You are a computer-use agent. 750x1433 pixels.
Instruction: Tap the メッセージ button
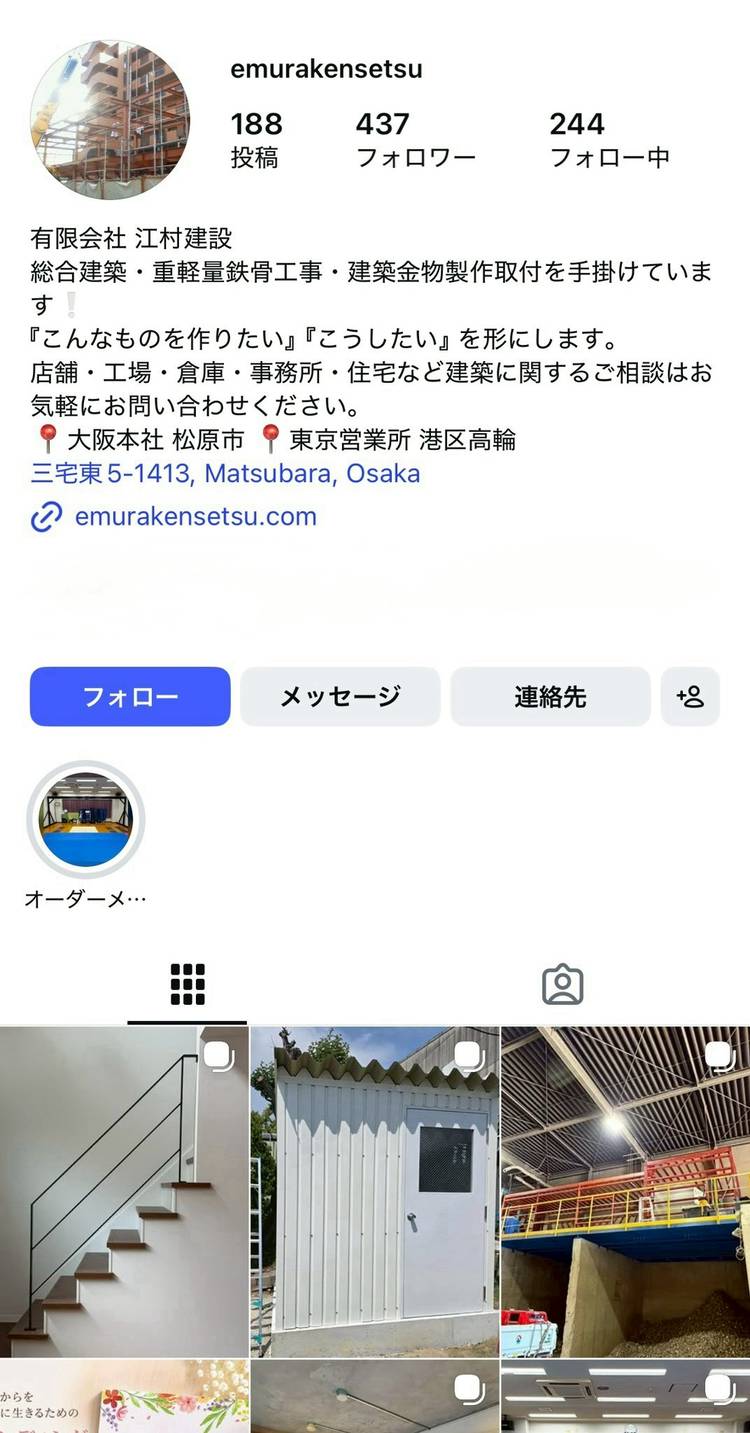click(340, 696)
